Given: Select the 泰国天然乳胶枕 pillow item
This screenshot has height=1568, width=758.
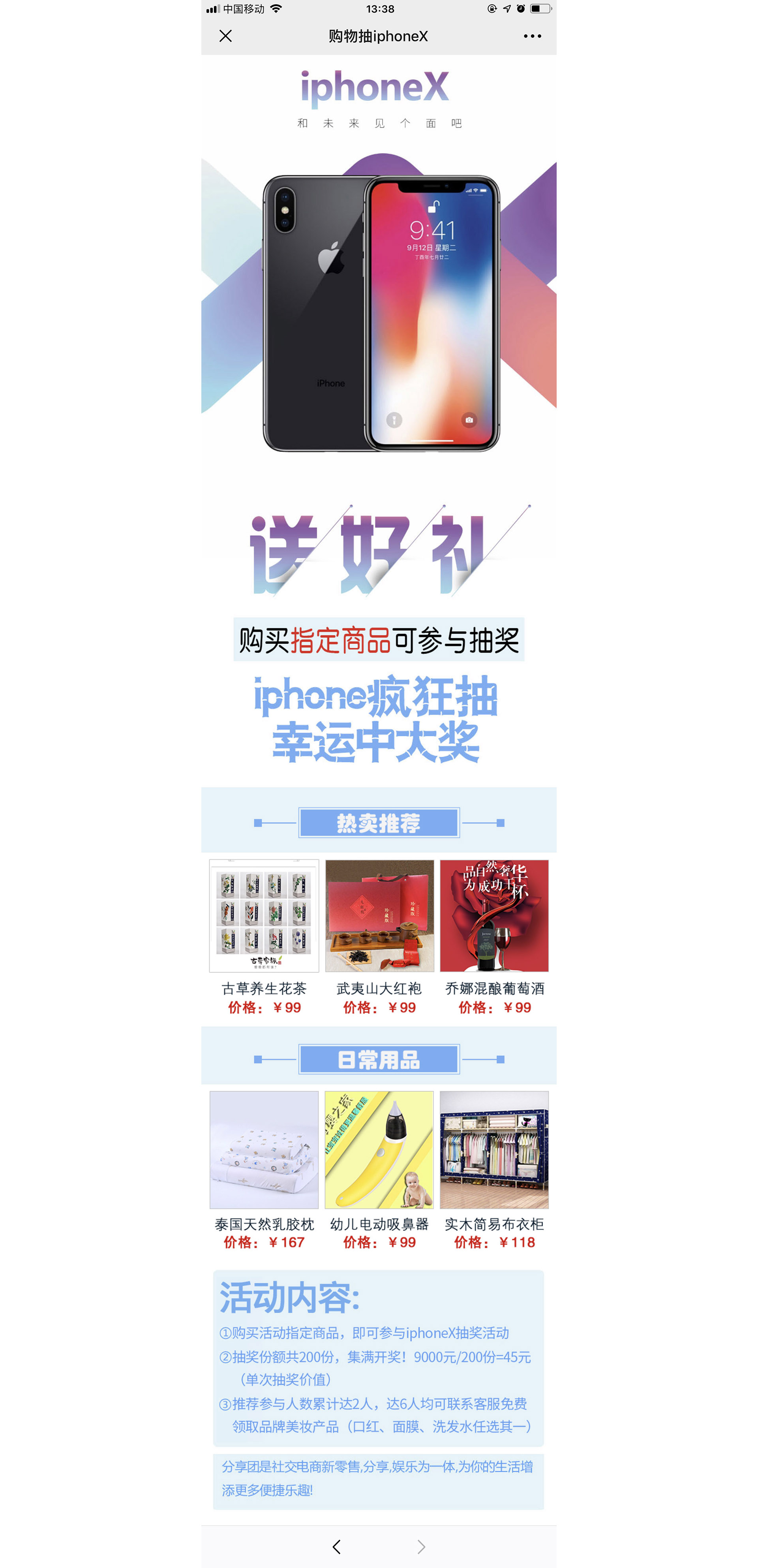Looking at the screenshot, I should tap(264, 1149).
